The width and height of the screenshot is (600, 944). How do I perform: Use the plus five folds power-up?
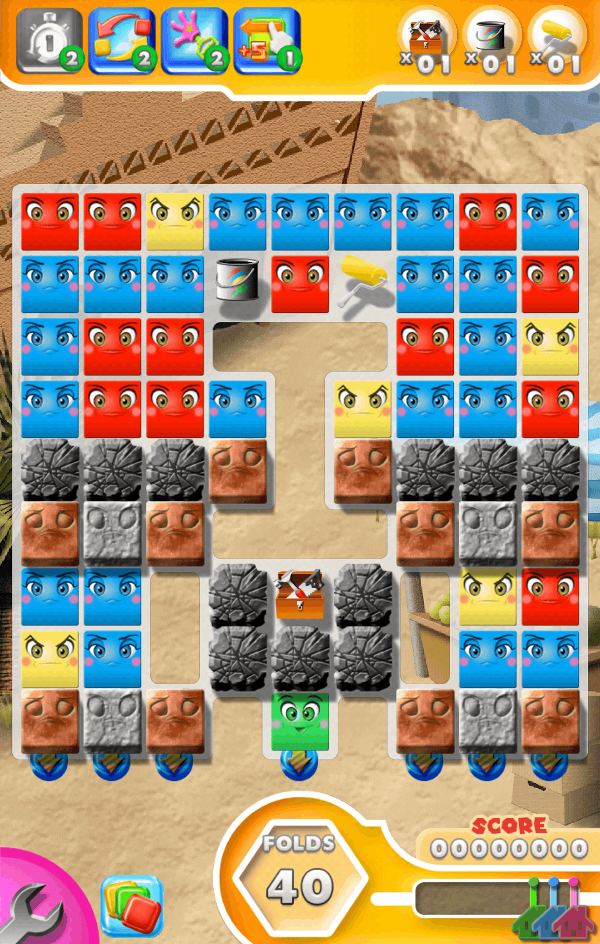coord(266,40)
